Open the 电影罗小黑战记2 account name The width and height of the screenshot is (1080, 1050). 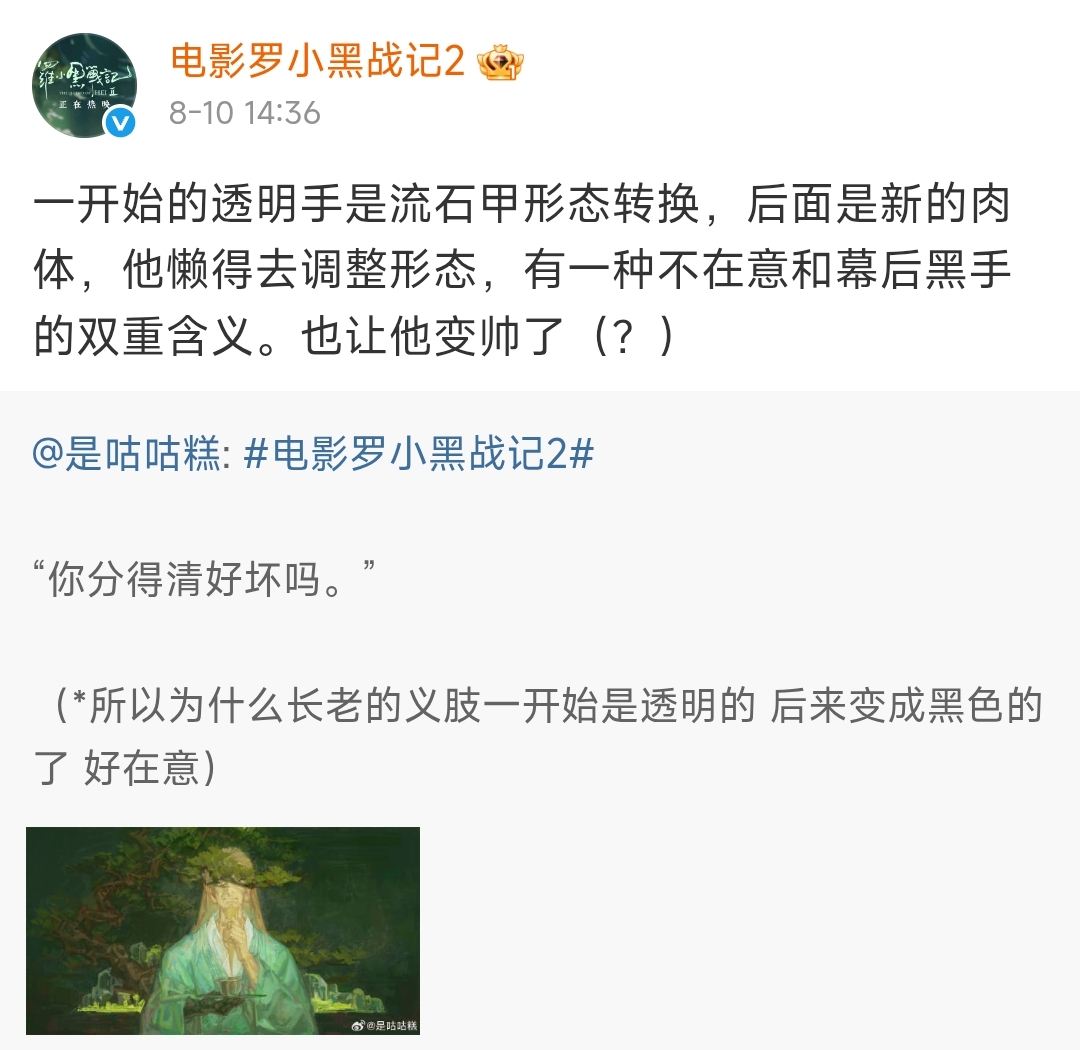pos(318,63)
